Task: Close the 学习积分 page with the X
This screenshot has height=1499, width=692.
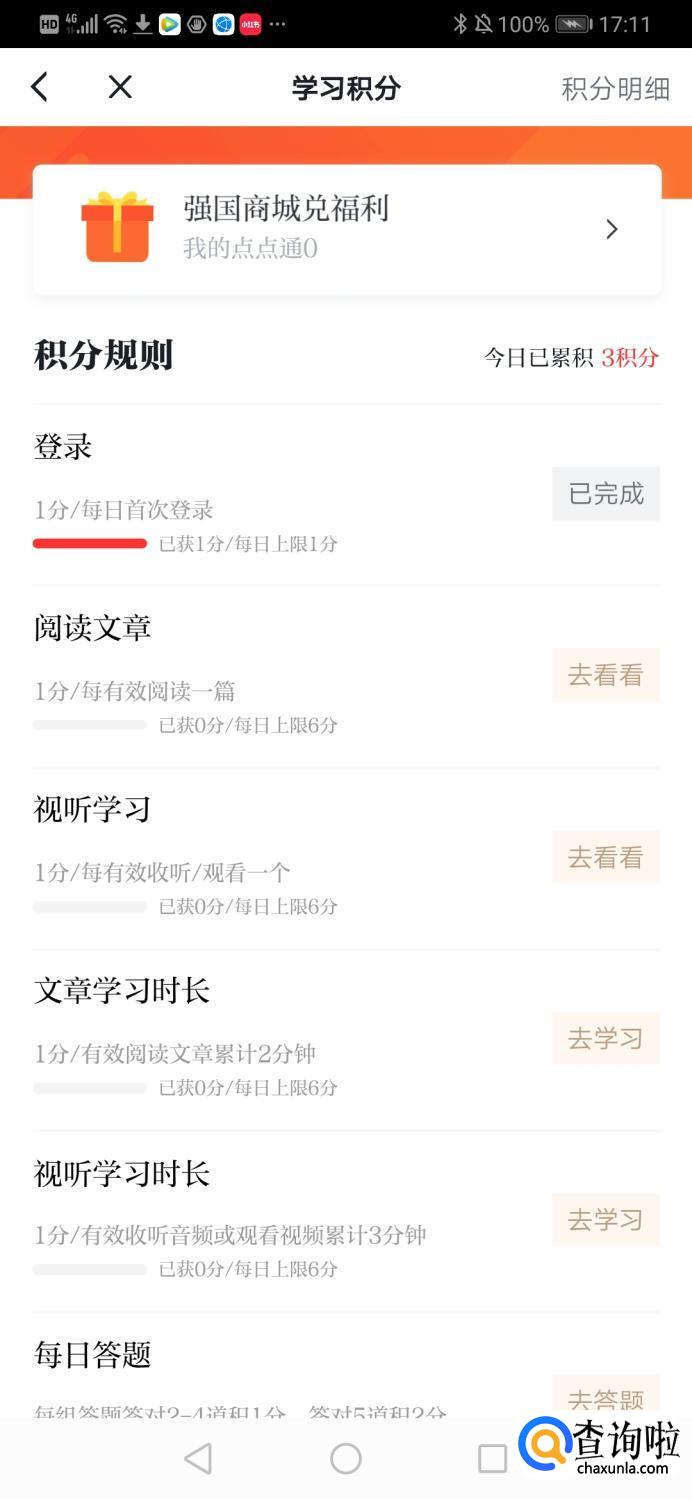Action: (120, 88)
